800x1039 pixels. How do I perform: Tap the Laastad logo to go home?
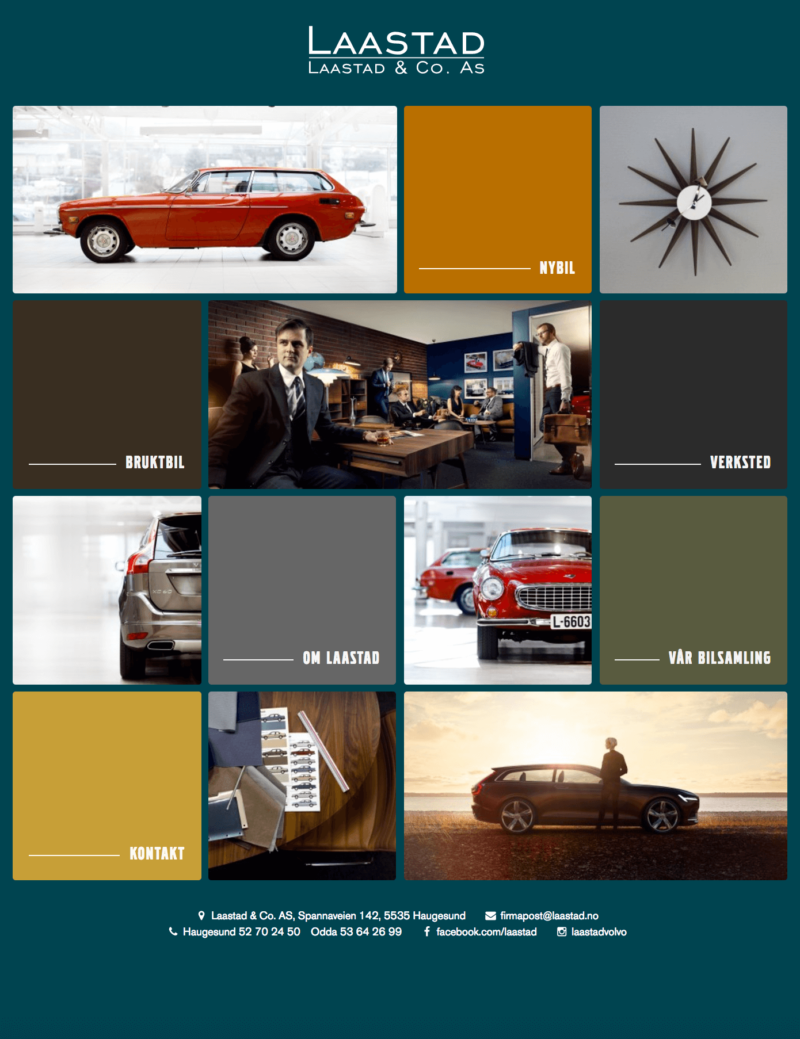[x=396, y=50]
